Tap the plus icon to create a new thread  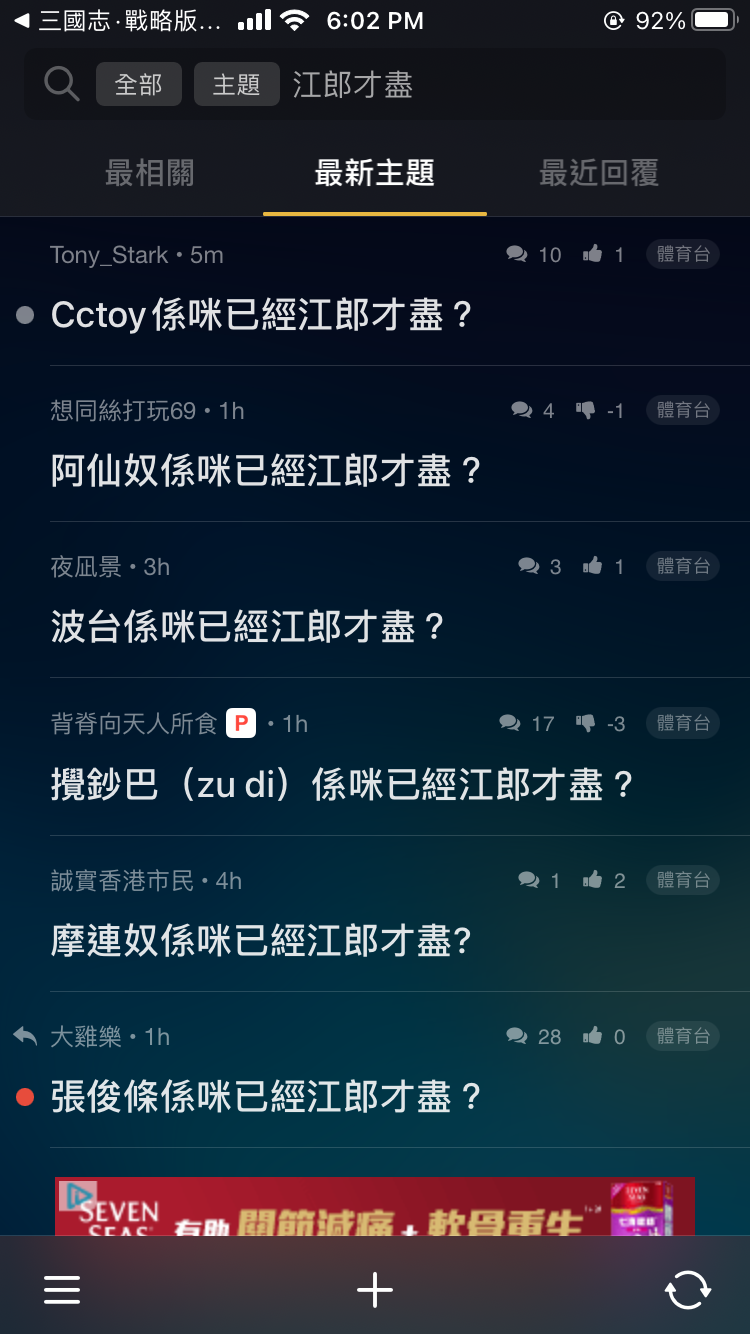375,1289
